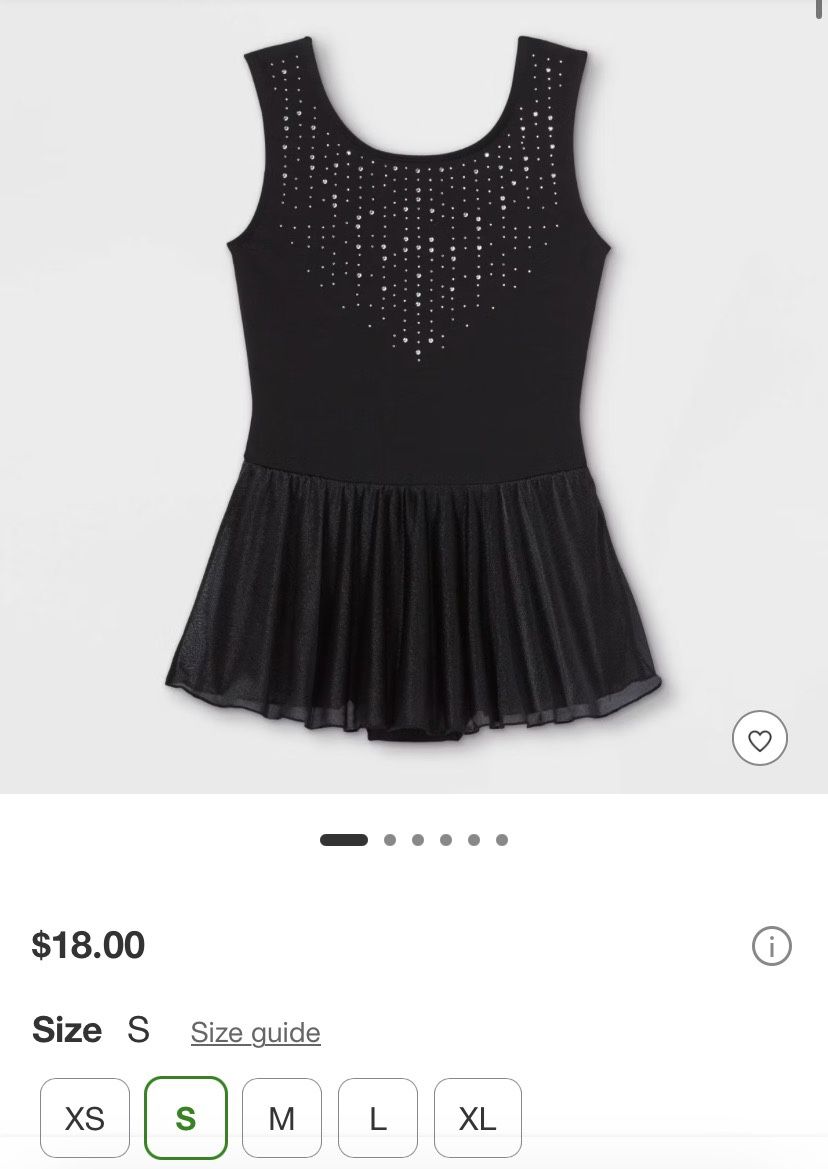Image resolution: width=828 pixels, height=1169 pixels.
Task: Open the last photo via the final dot
Action: (502, 840)
